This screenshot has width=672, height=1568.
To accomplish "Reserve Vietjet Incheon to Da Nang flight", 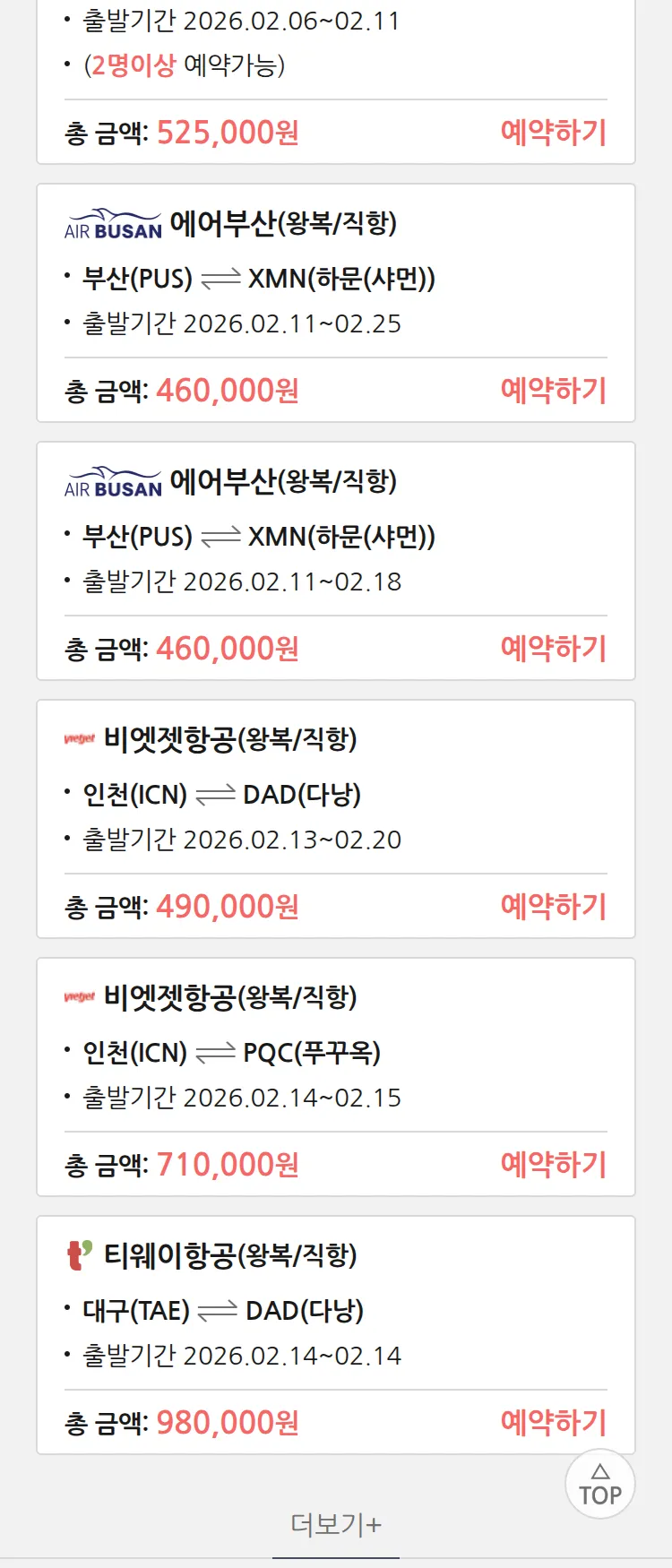I will [553, 907].
